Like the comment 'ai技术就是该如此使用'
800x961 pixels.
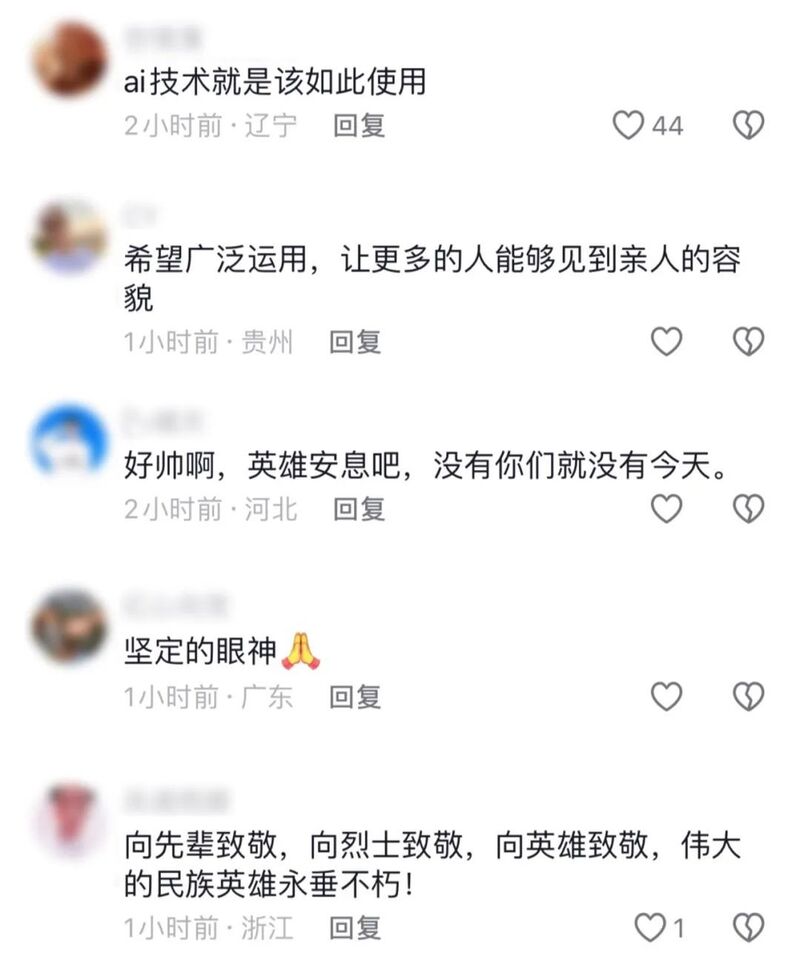point(628,125)
